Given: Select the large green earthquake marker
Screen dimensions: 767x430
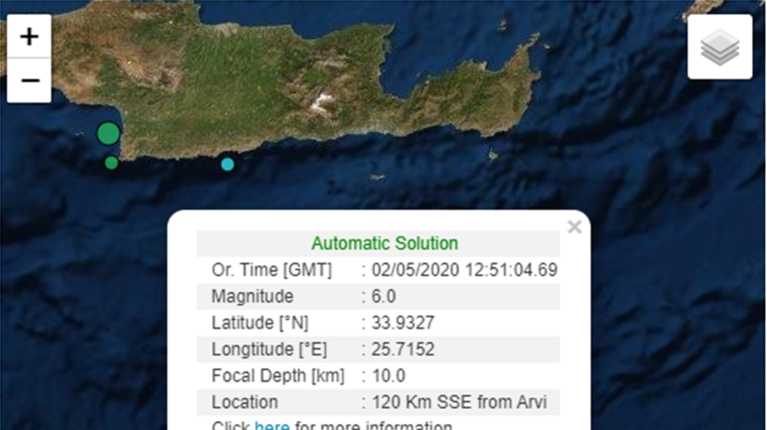Looking at the screenshot, I should [x=108, y=133].
